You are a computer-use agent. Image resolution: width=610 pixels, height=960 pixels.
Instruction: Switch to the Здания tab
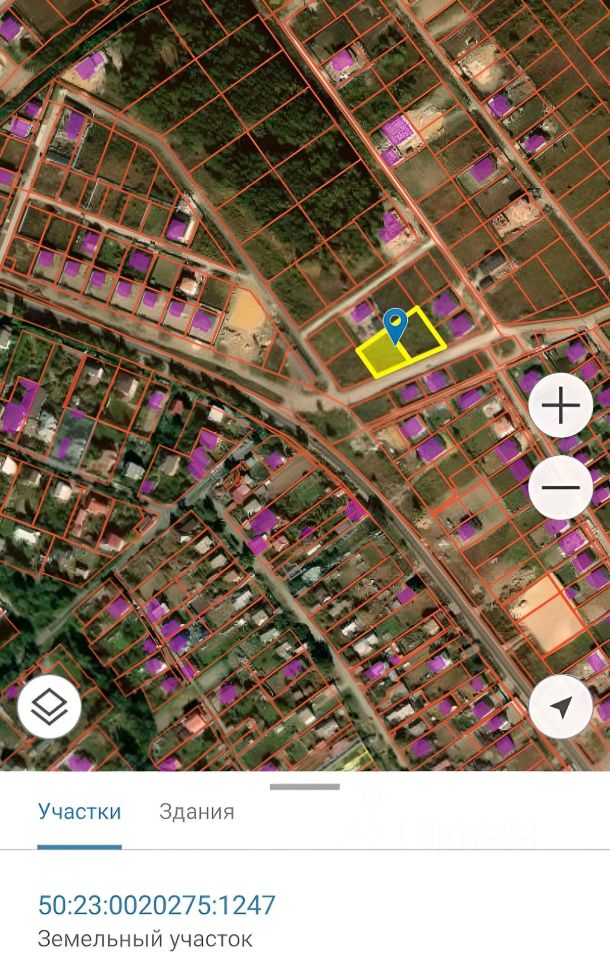tap(197, 811)
